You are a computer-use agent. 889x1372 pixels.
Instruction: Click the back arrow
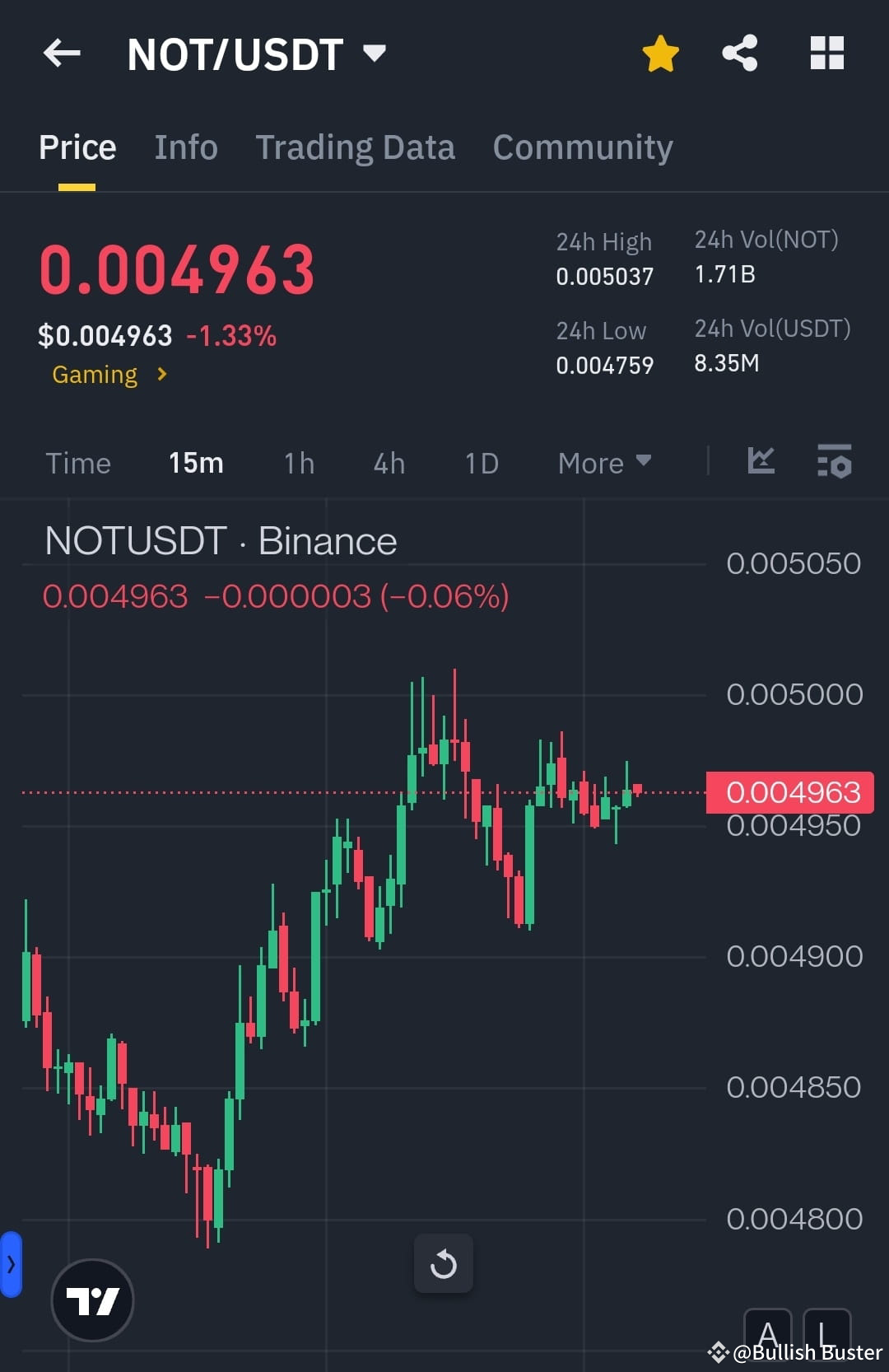coord(60,53)
